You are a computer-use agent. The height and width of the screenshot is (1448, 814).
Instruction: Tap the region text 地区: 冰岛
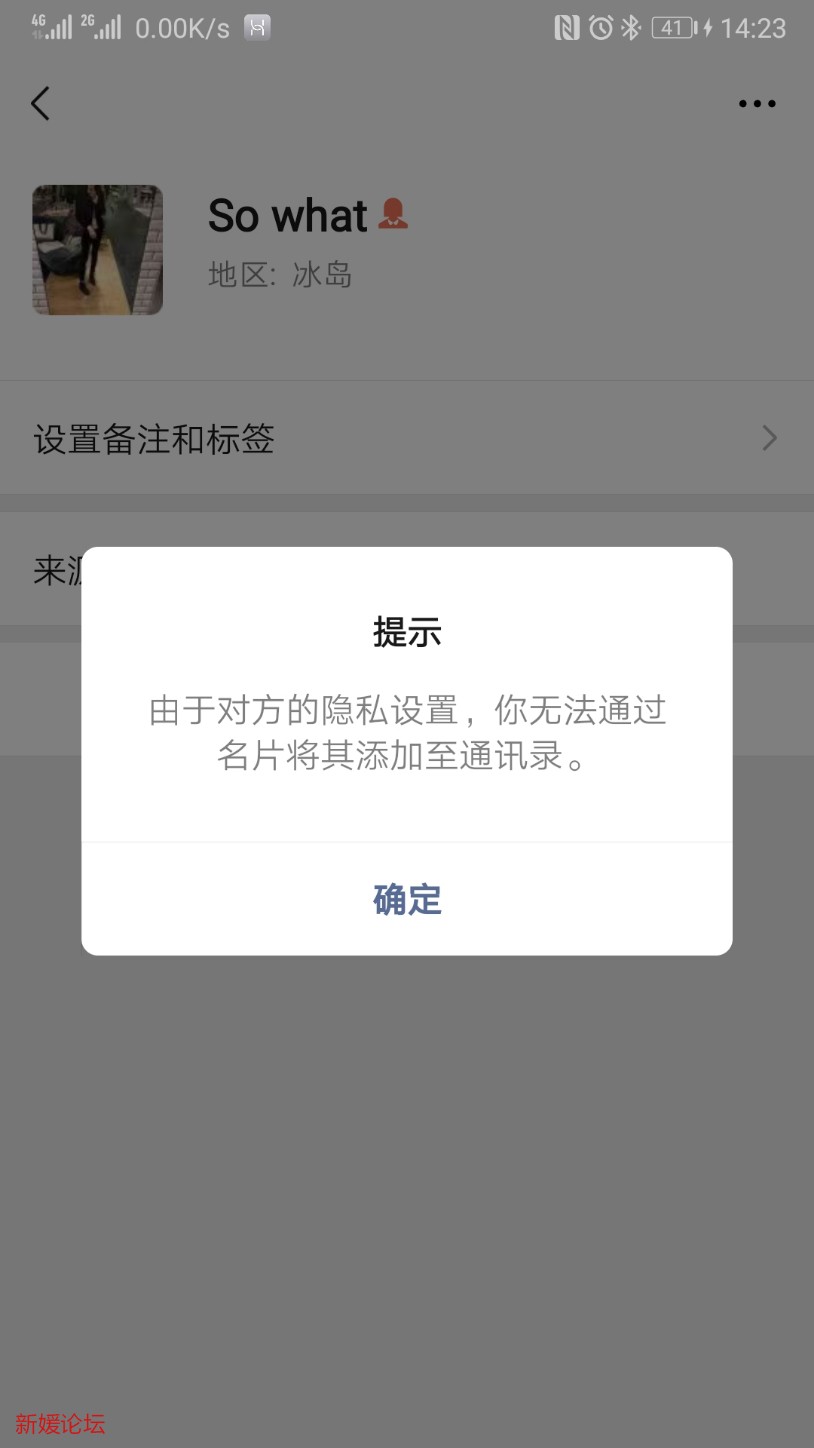coord(279,276)
